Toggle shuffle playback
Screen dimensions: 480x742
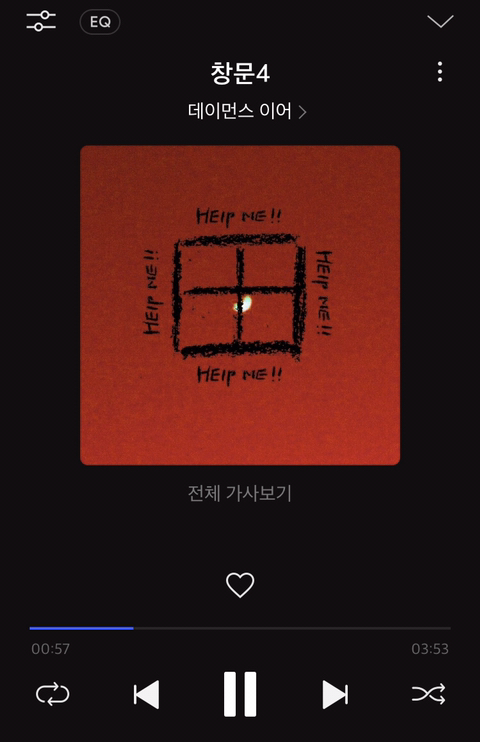(428, 694)
